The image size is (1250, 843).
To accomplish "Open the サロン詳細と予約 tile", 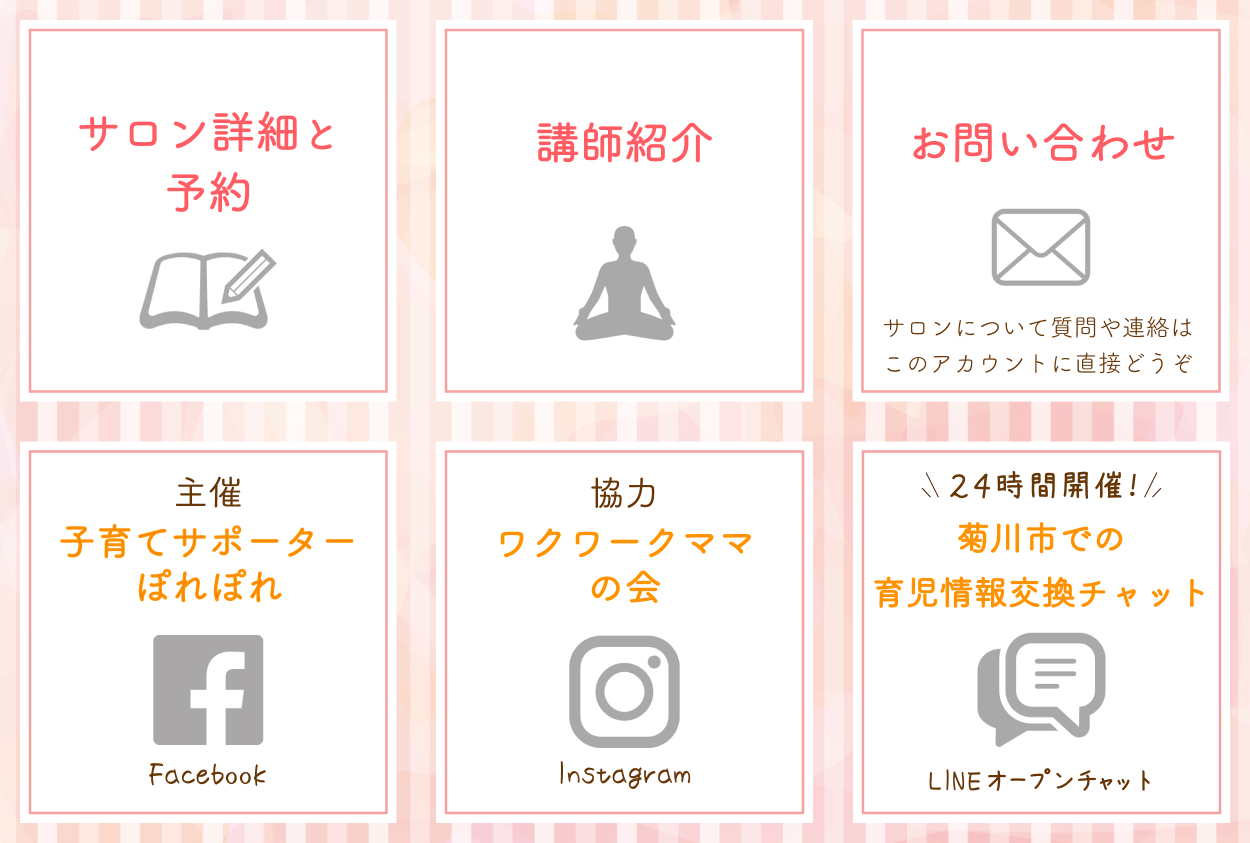I will 208,211.
